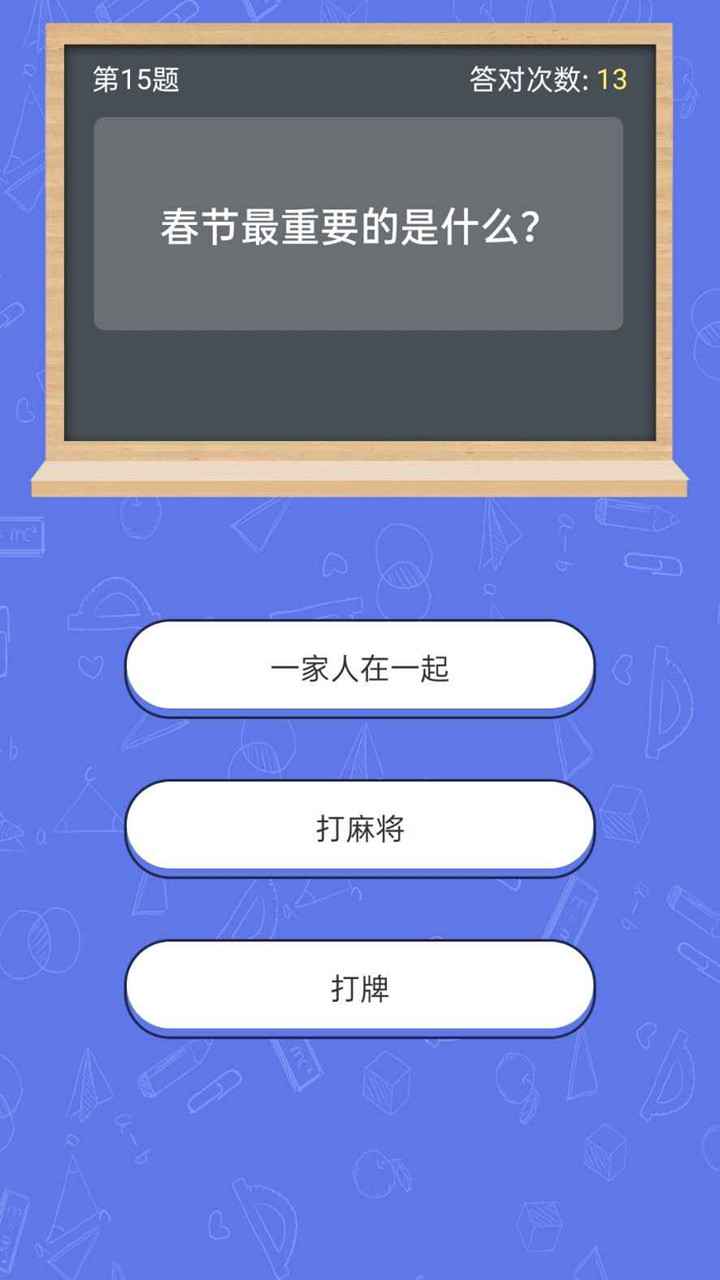
Task: Click the heart doodle near the buttons
Action: click(90, 665)
